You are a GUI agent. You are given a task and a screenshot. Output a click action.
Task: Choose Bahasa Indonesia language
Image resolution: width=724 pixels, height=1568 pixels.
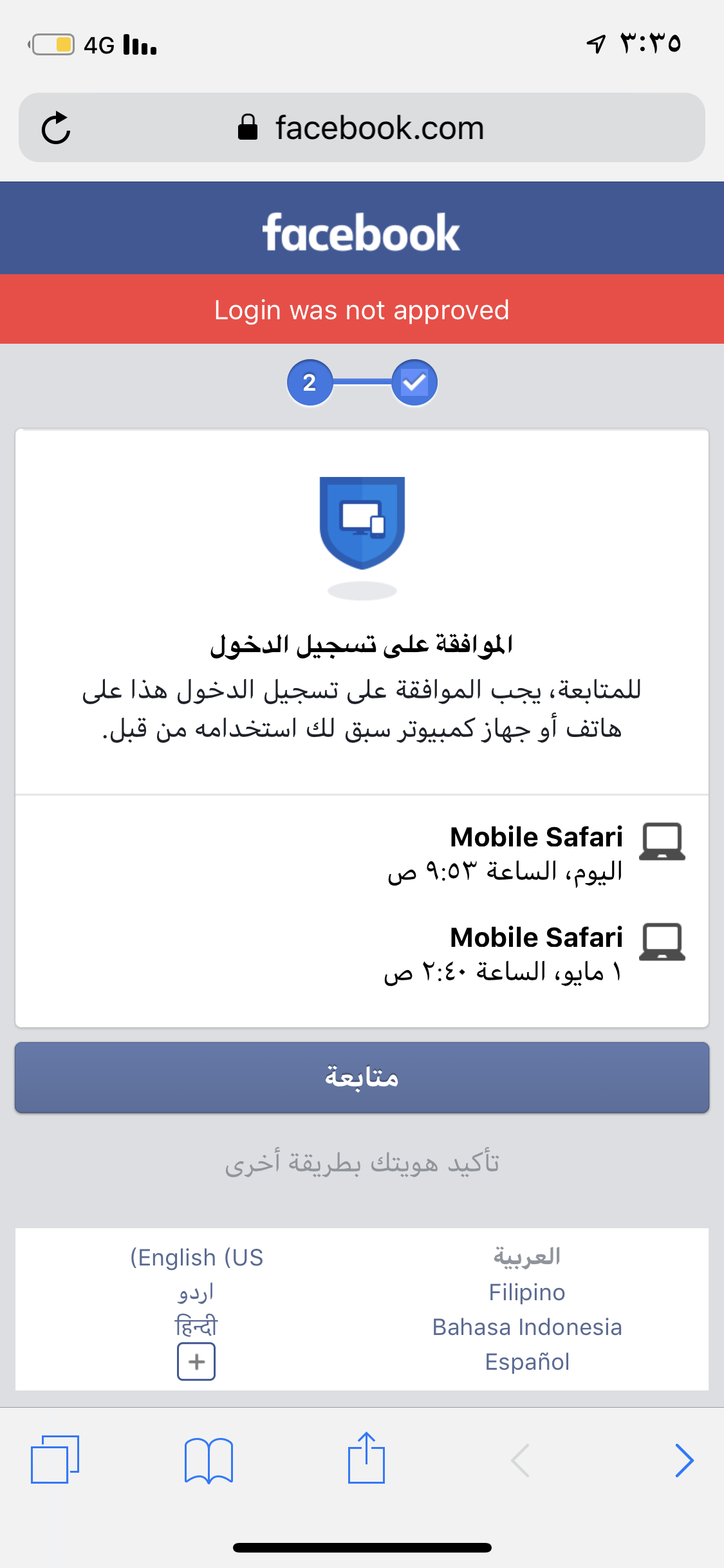pyautogui.click(x=527, y=1327)
